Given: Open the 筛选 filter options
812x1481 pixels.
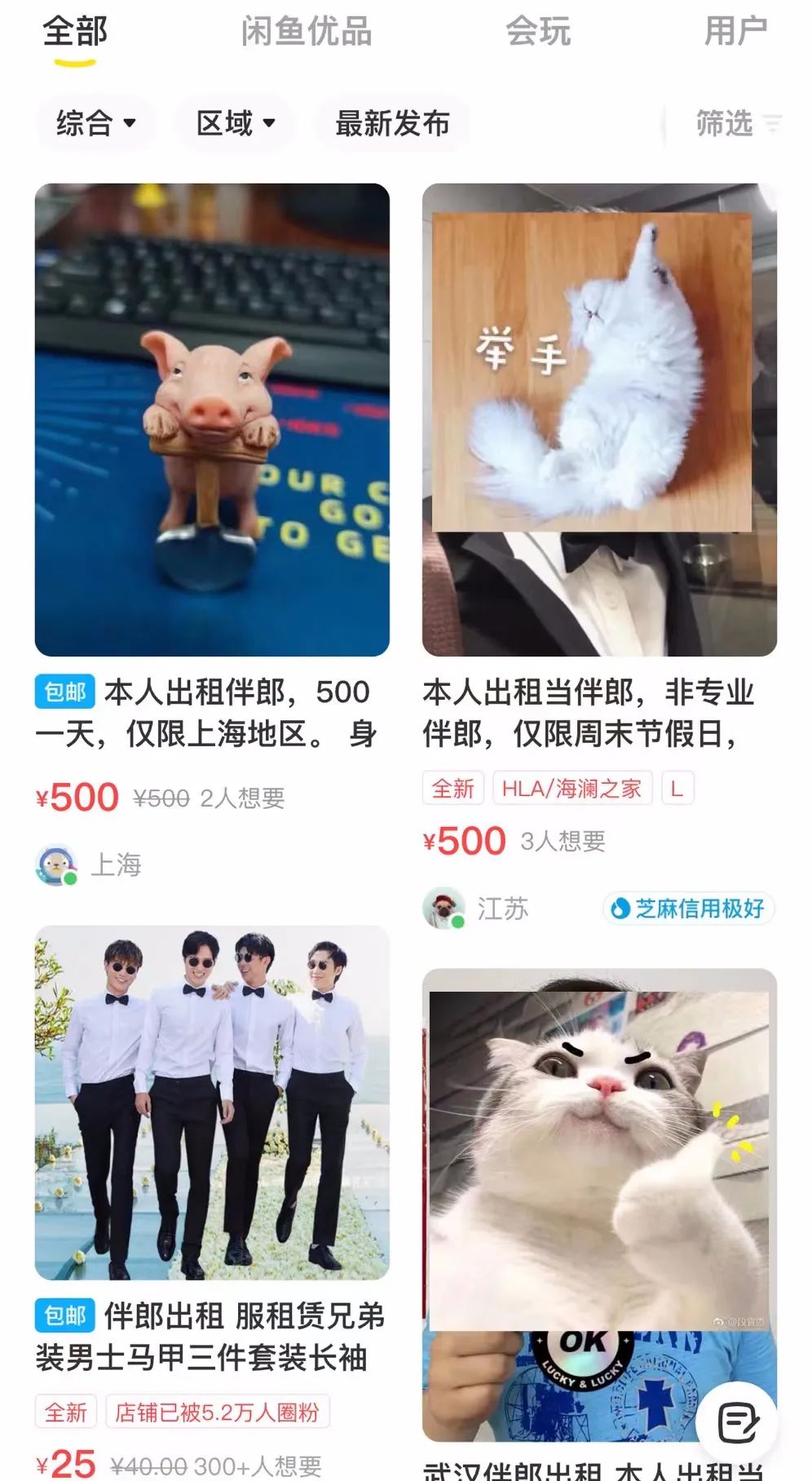Looking at the screenshot, I should tap(737, 124).
